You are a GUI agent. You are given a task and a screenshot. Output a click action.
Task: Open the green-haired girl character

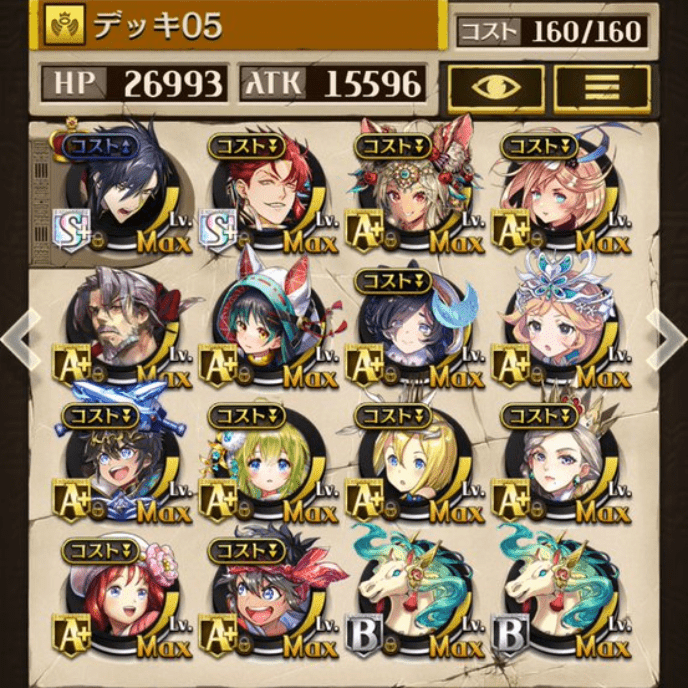(264, 462)
